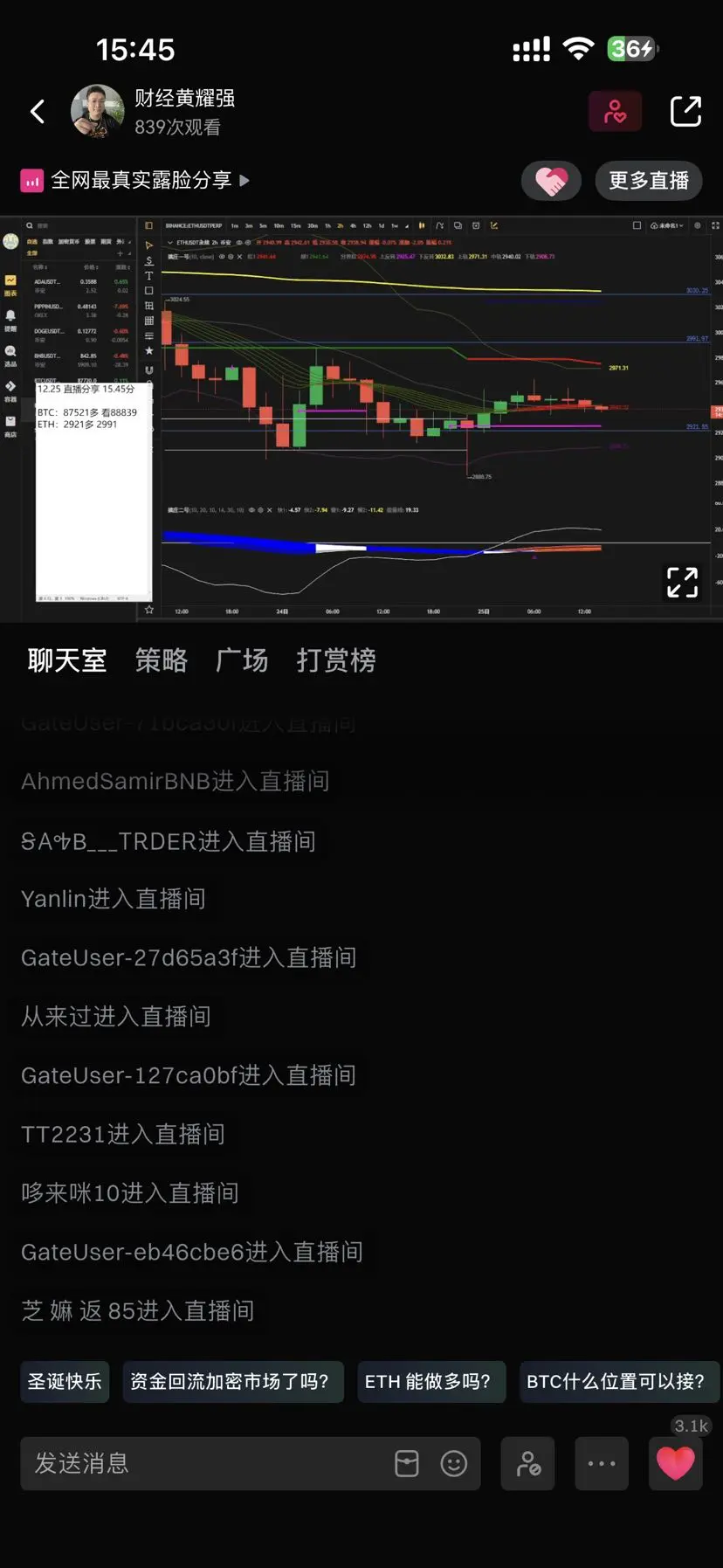The height and width of the screenshot is (1568, 723).
Task: Open chart fullscreen with expand icon
Action: point(681,582)
